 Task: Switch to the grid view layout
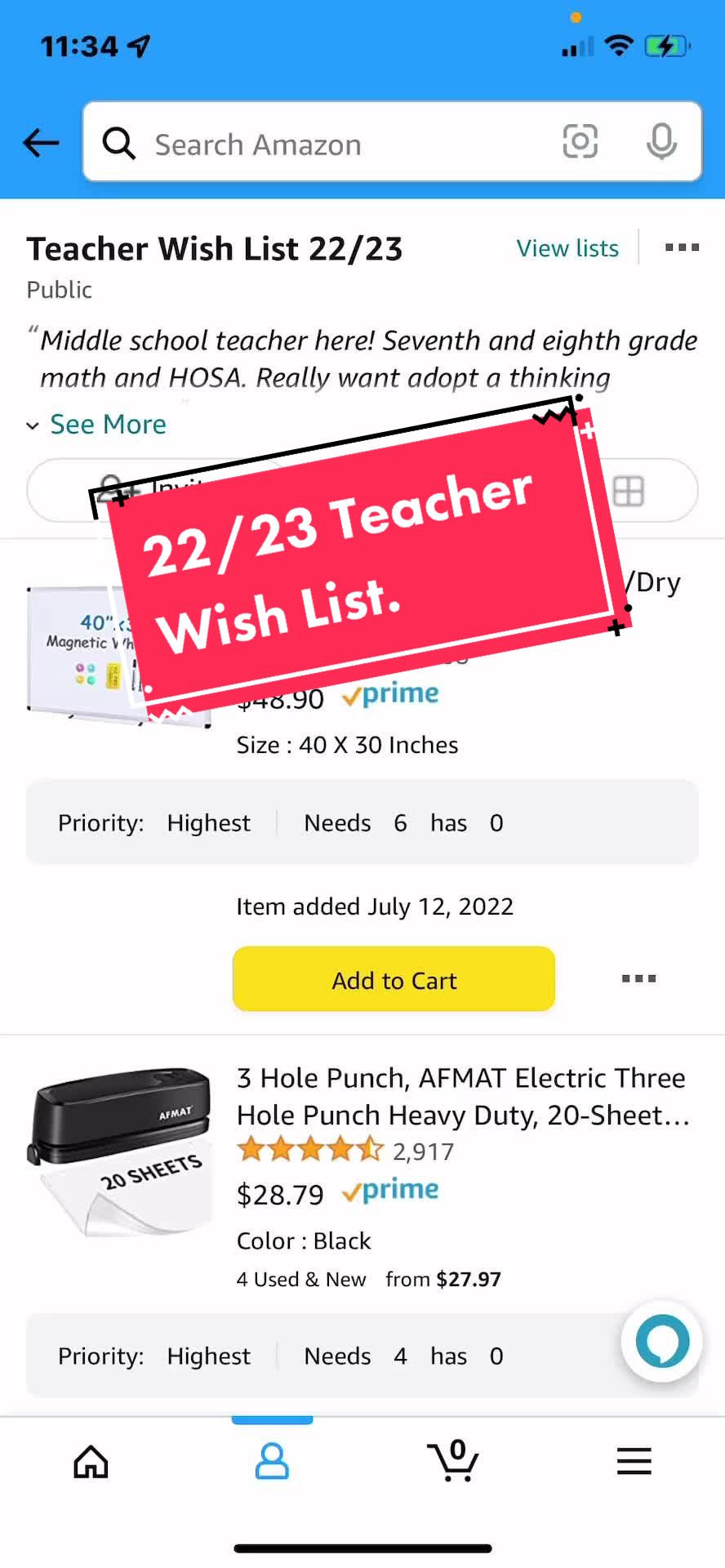(629, 491)
